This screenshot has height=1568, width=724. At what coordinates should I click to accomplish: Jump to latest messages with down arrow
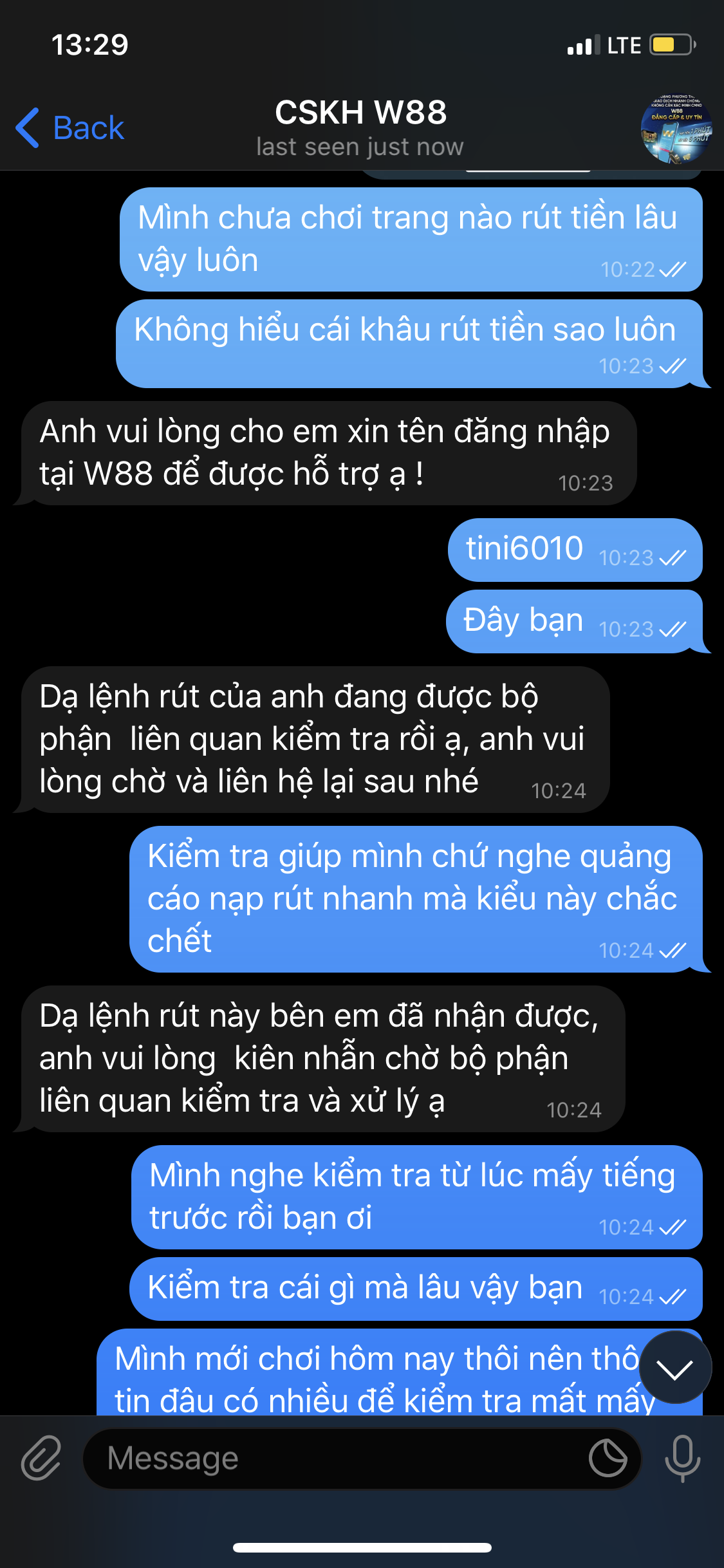[x=675, y=1368]
